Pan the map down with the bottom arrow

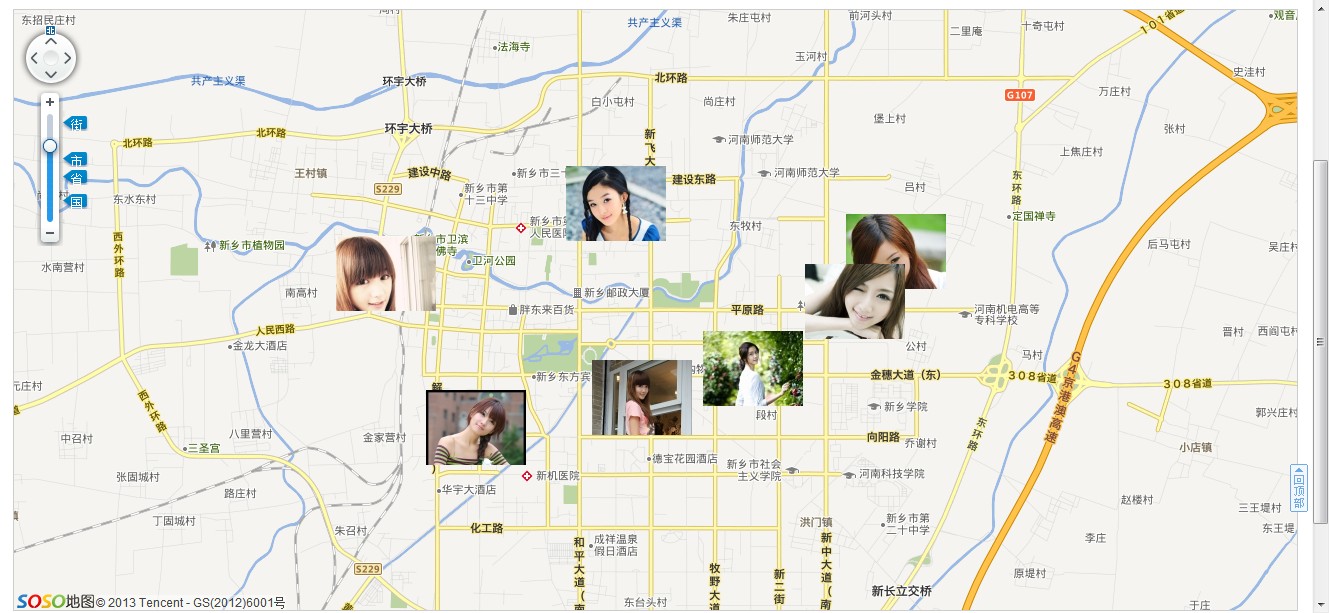50,74
